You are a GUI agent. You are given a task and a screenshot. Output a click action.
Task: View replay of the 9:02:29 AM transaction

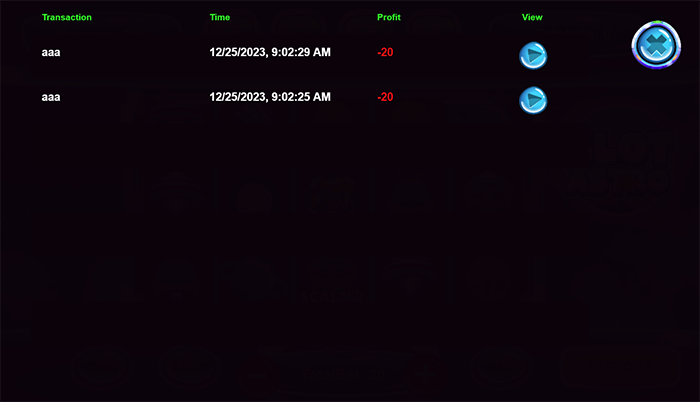tap(533, 55)
